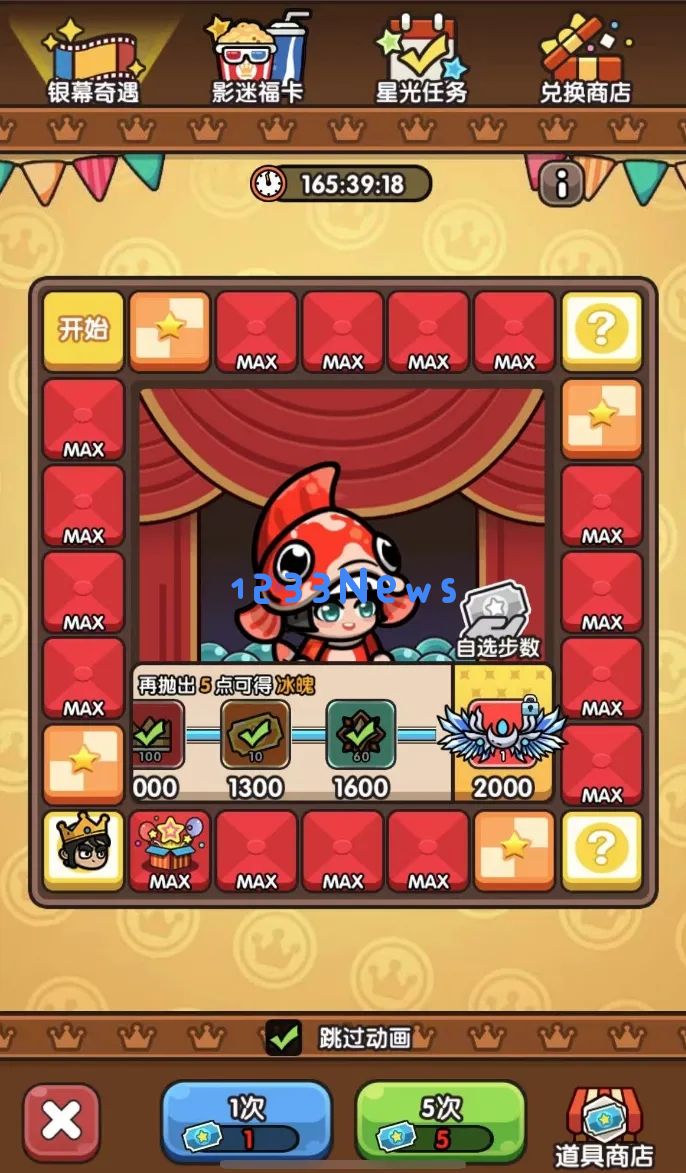Toggle the 跳过动画 checkbox
The image size is (686, 1173).
[284, 1037]
